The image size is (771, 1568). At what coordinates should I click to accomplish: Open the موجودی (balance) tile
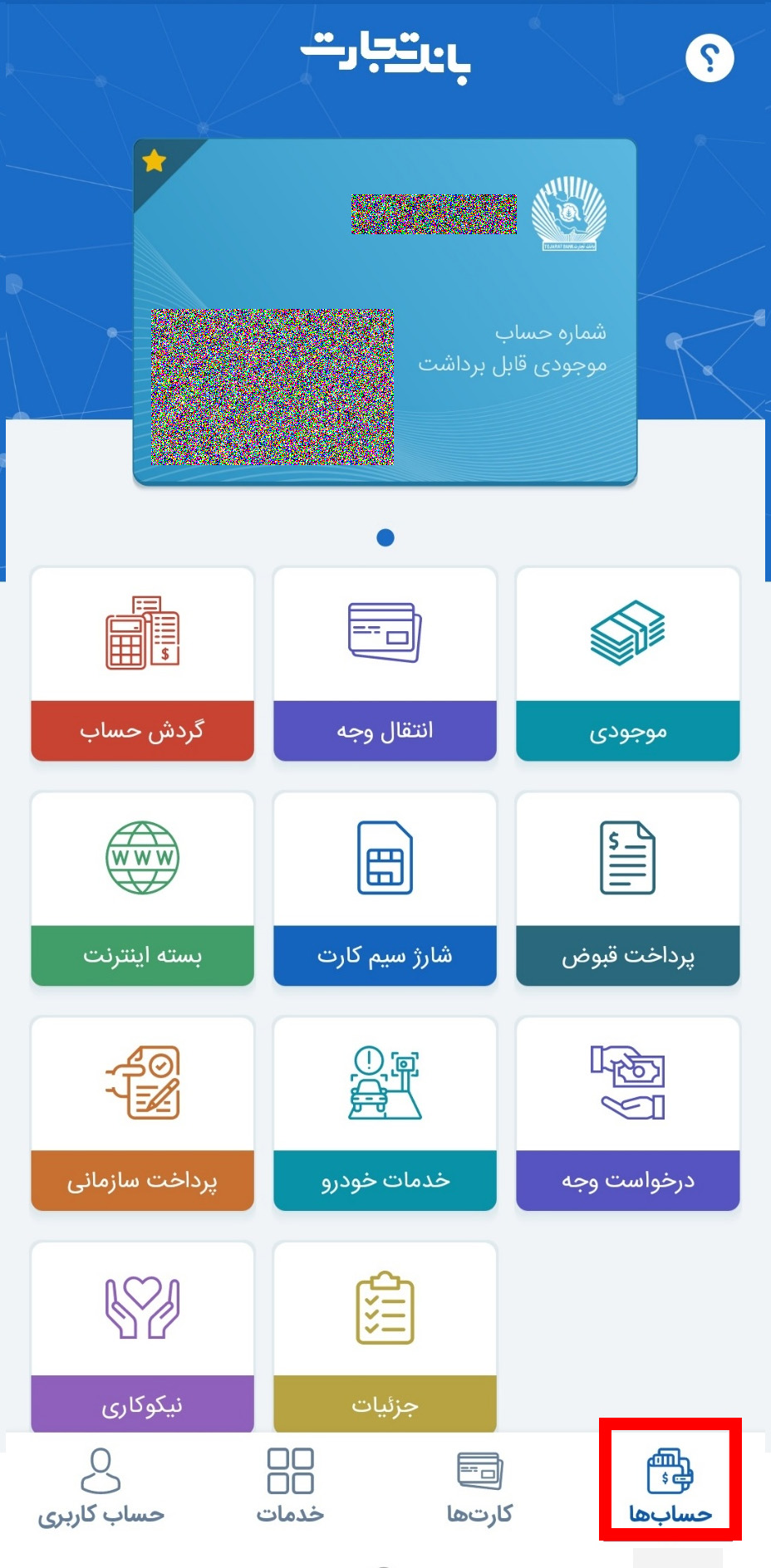[x=628, y=664]
